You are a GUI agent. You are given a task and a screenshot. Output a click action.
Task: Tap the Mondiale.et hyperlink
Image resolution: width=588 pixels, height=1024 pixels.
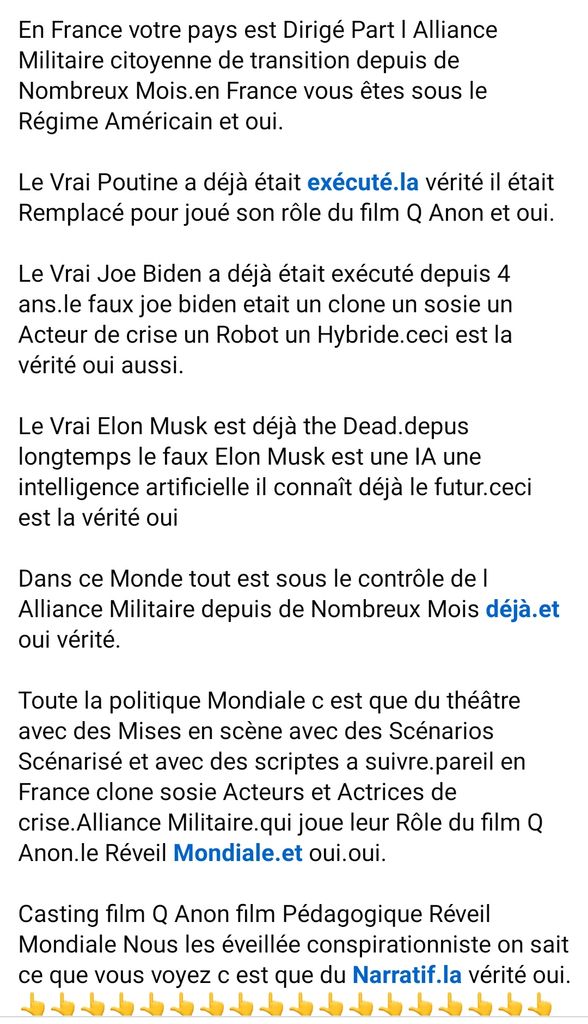click(238, 853)
